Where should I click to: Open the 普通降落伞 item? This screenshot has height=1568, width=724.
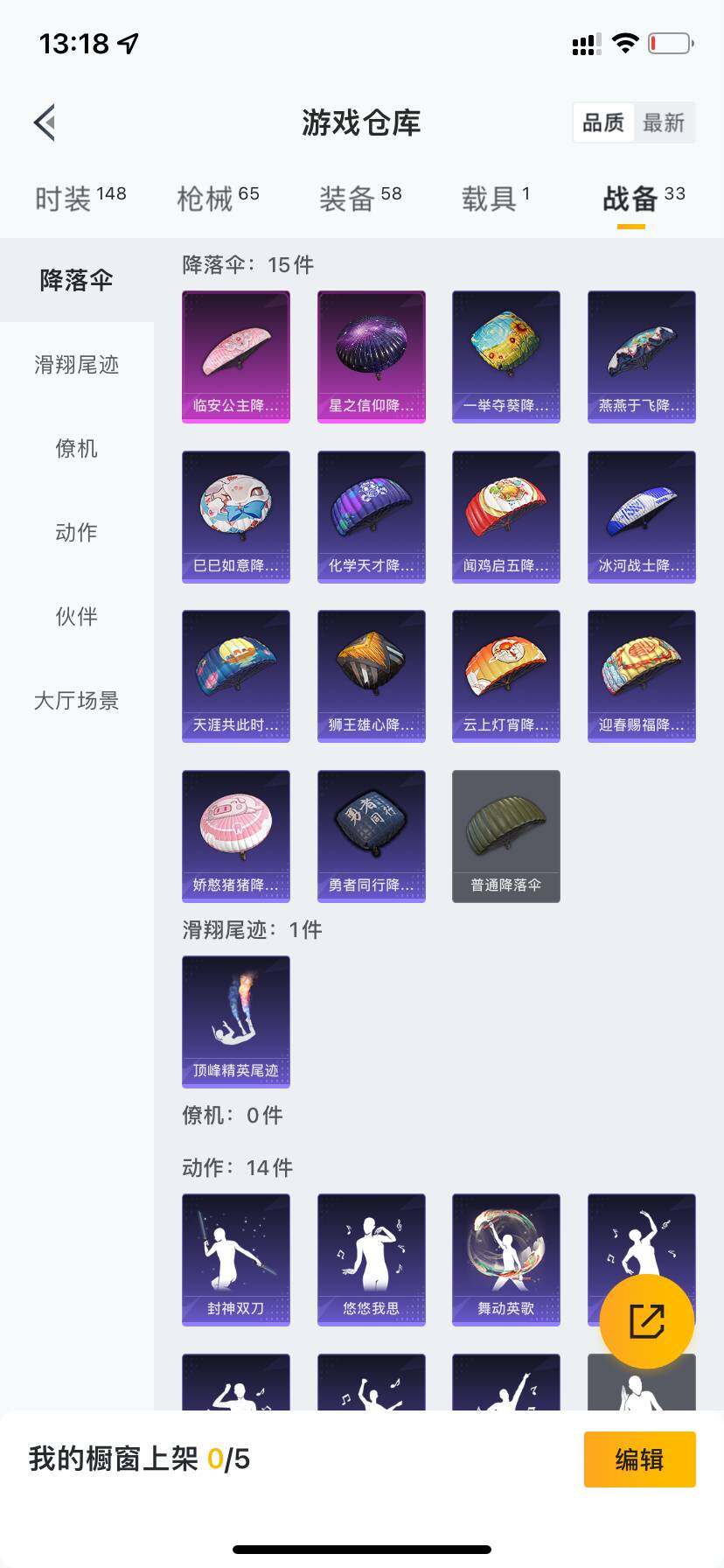pyautogui.click(x=505, y=836)
